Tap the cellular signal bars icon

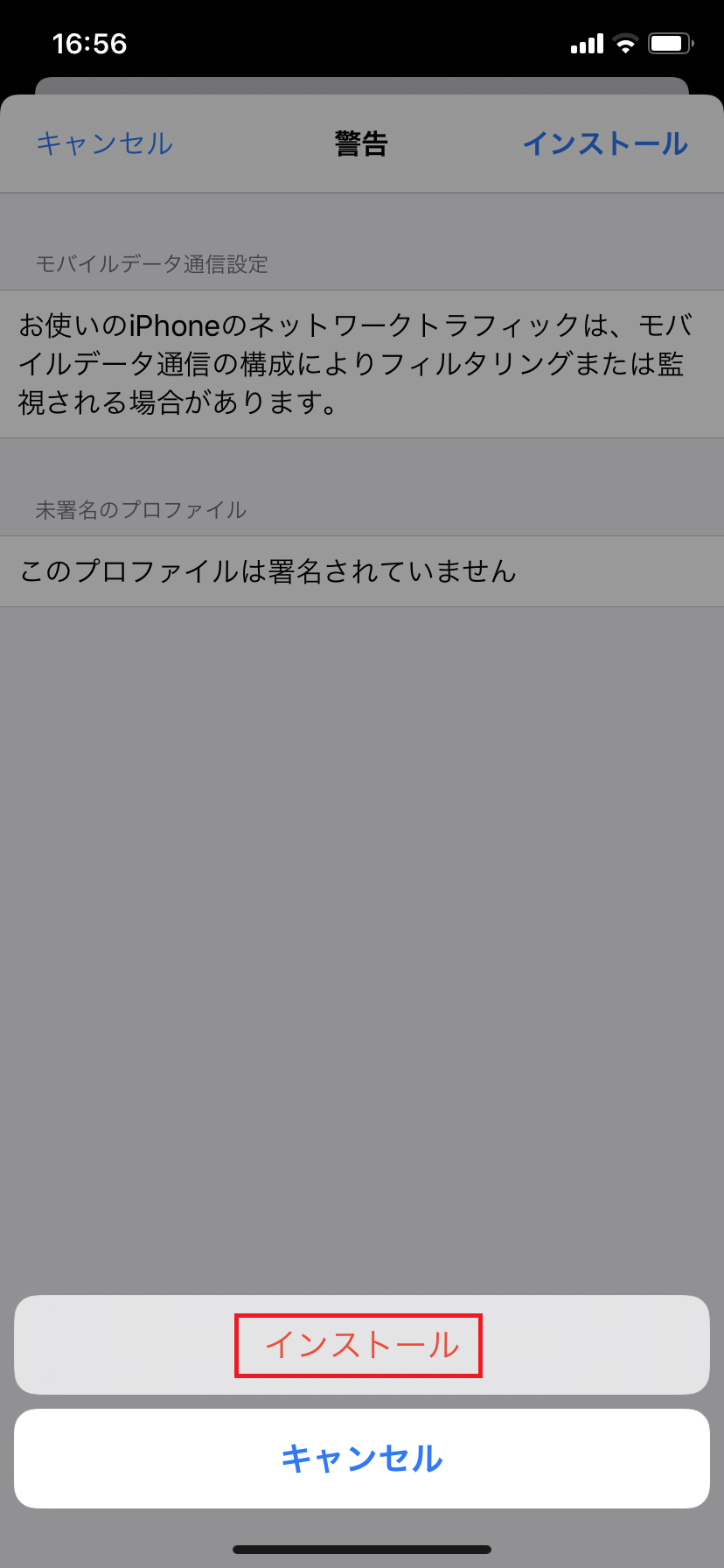587,42
